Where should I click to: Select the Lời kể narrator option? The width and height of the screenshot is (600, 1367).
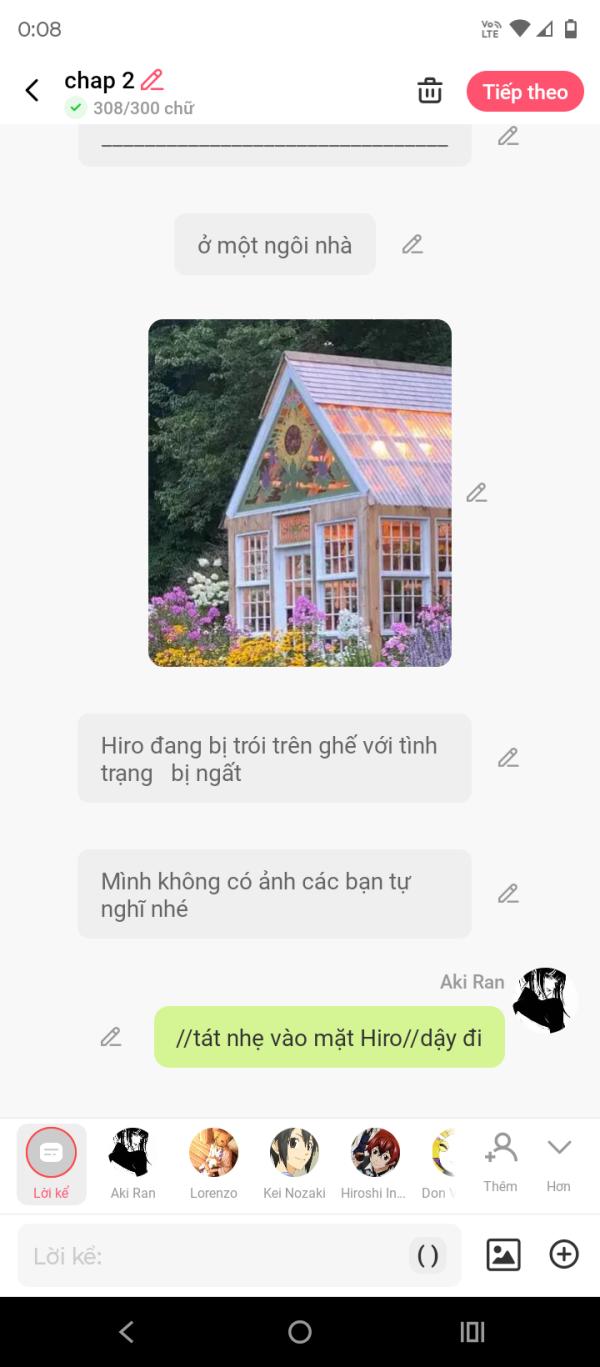(51, 1164)
